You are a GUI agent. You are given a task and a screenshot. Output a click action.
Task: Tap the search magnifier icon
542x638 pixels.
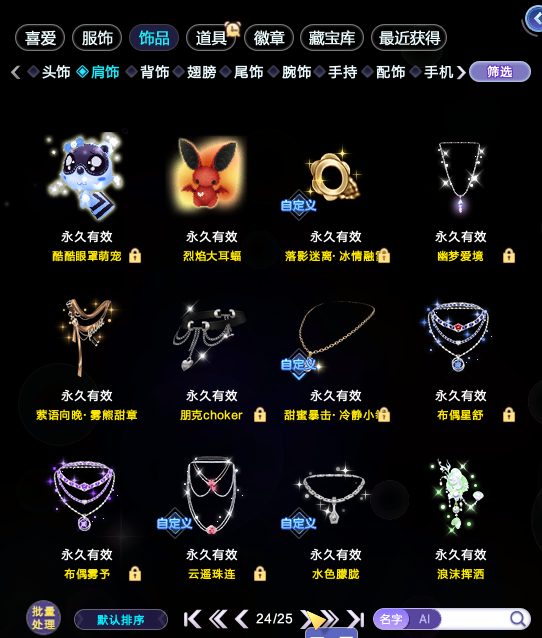point(518,619)
